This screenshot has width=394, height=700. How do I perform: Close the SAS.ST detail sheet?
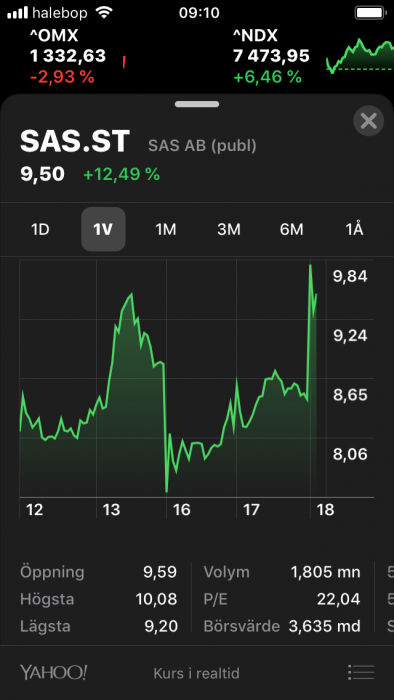tap(369, 121)
